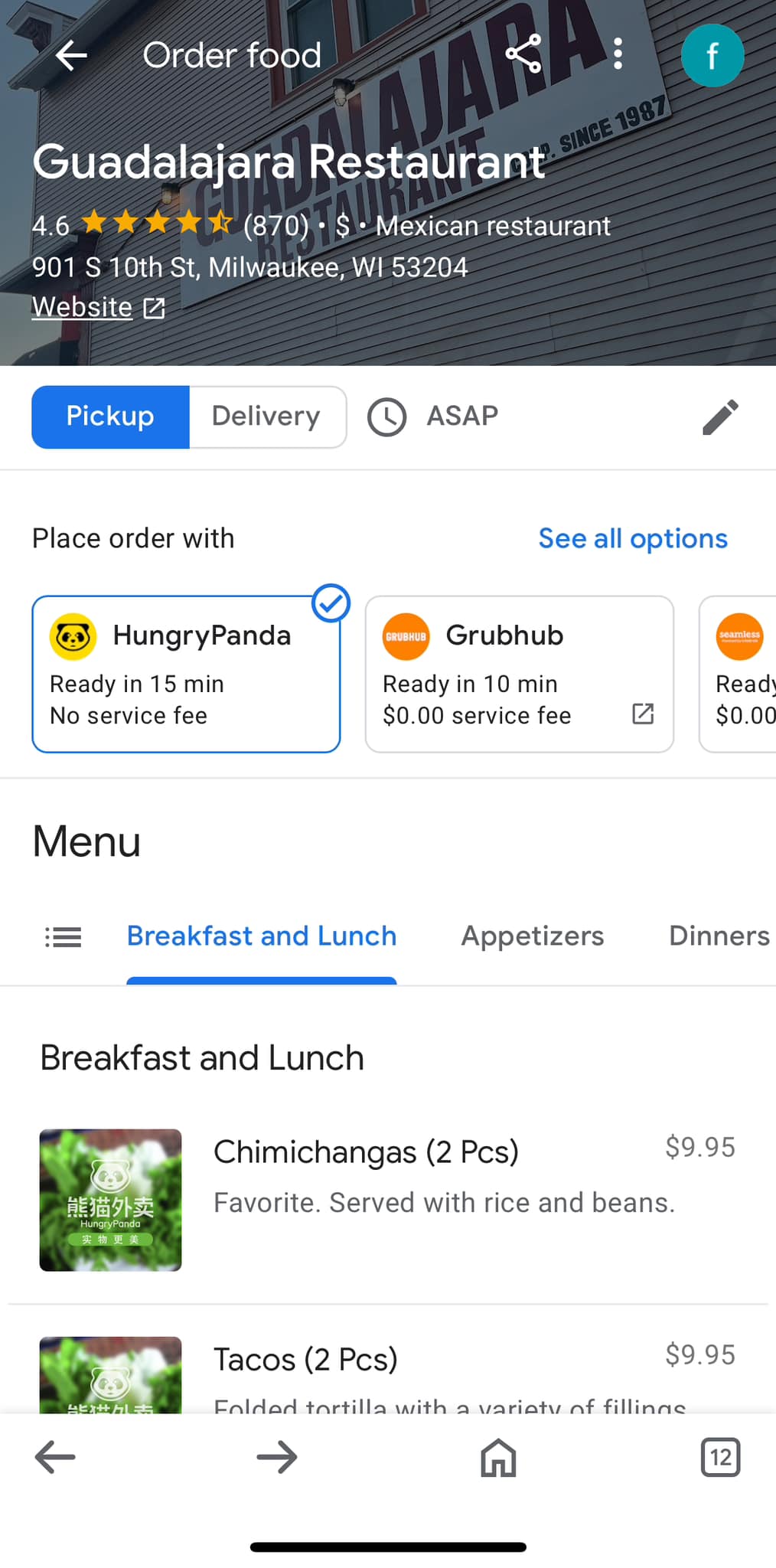Switch to the Appetizers tab
Viewport: 776px width, 1568px height.
point(532,936)
